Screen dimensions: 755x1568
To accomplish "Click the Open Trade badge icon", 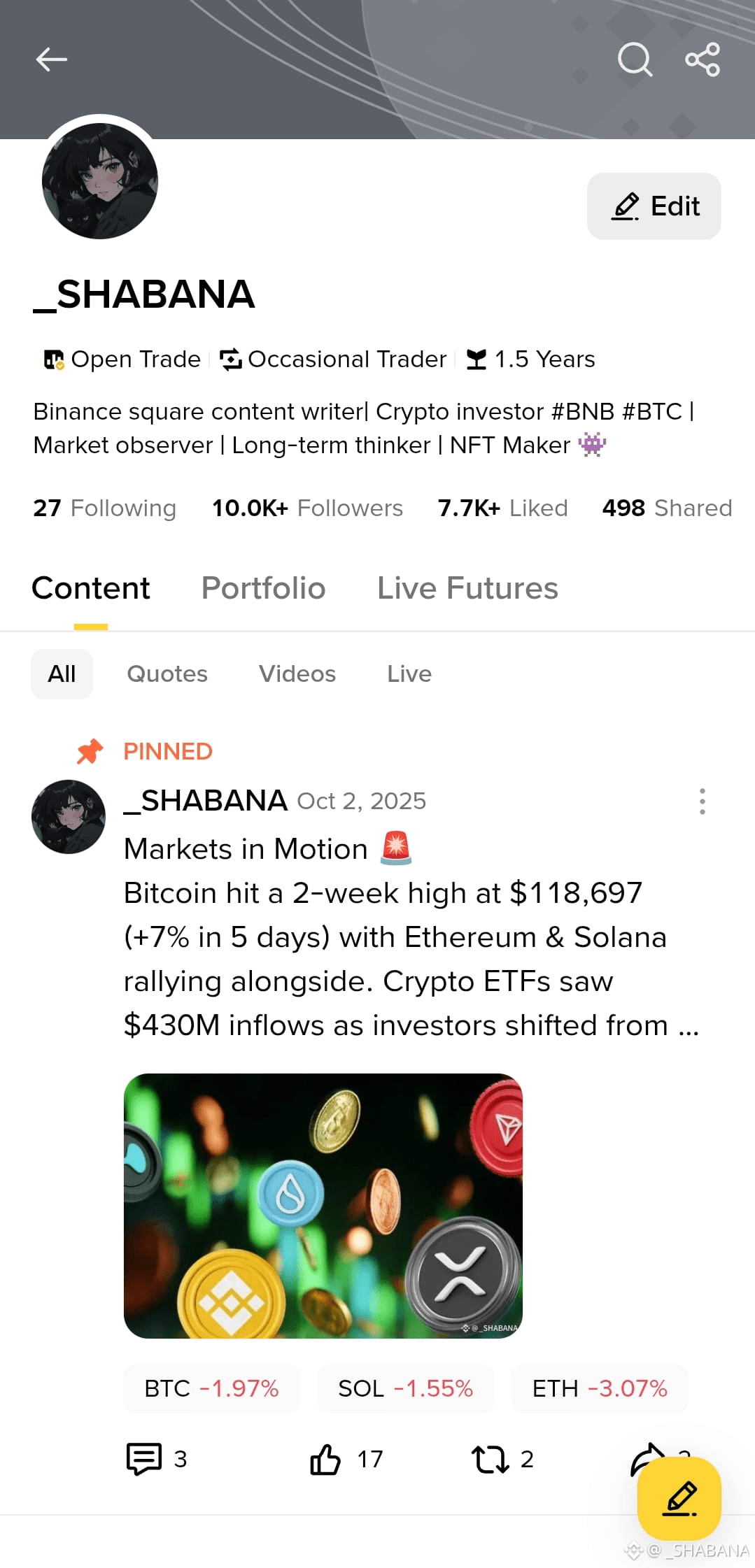I will coord(52,359).
